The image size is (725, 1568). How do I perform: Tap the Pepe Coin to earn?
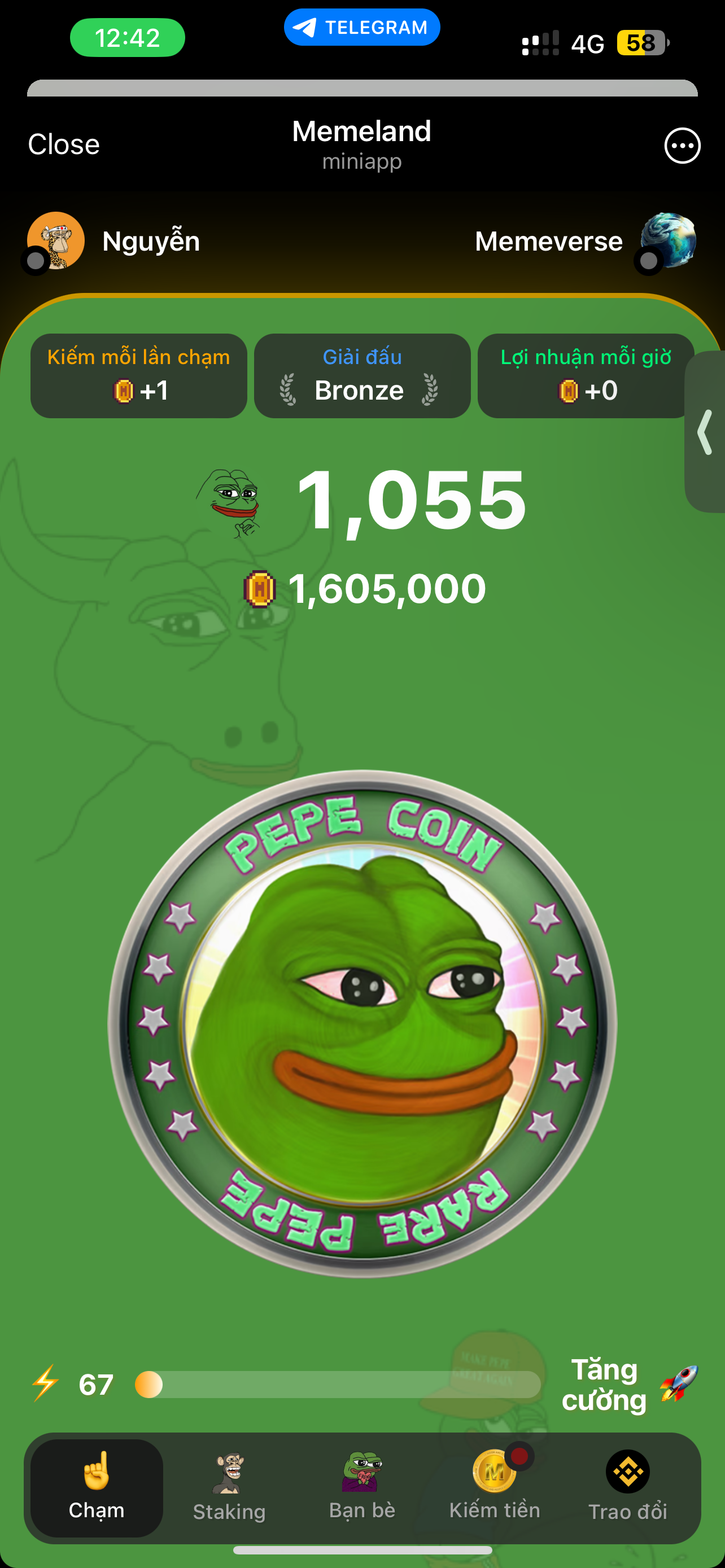click(363, 1023)
